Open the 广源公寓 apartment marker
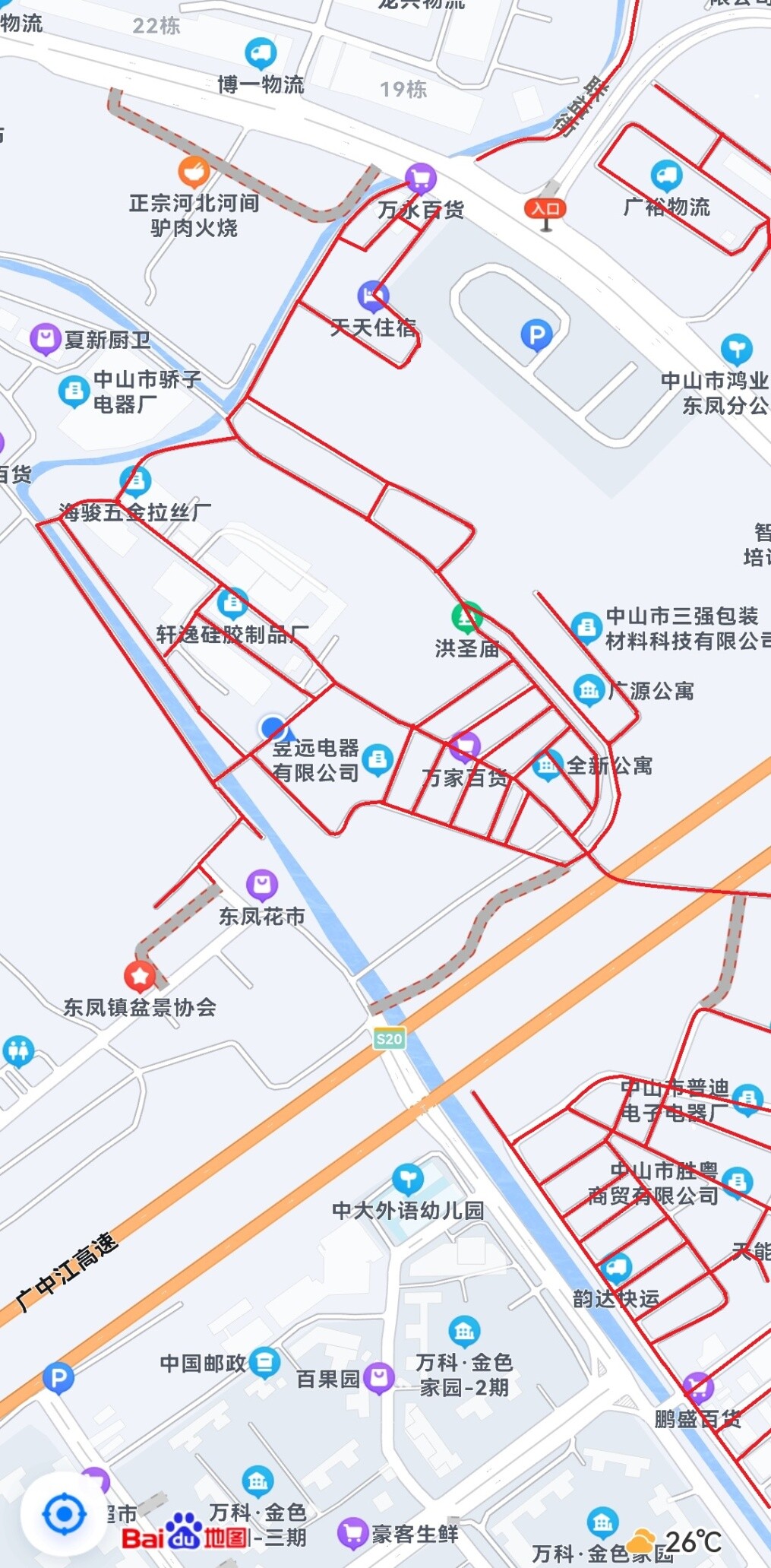This screenshot has width=771, height=1568. coord(589,690)
